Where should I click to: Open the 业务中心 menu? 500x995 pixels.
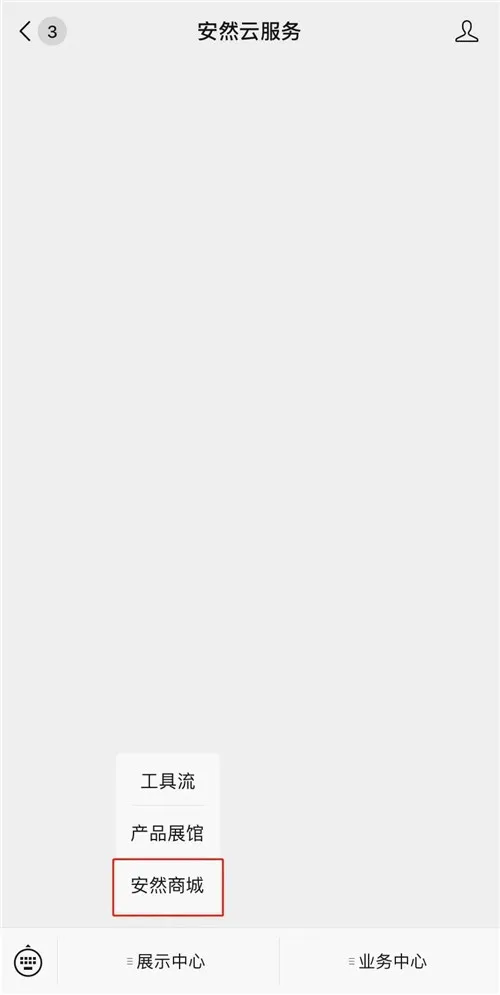(x=390, y=961)
